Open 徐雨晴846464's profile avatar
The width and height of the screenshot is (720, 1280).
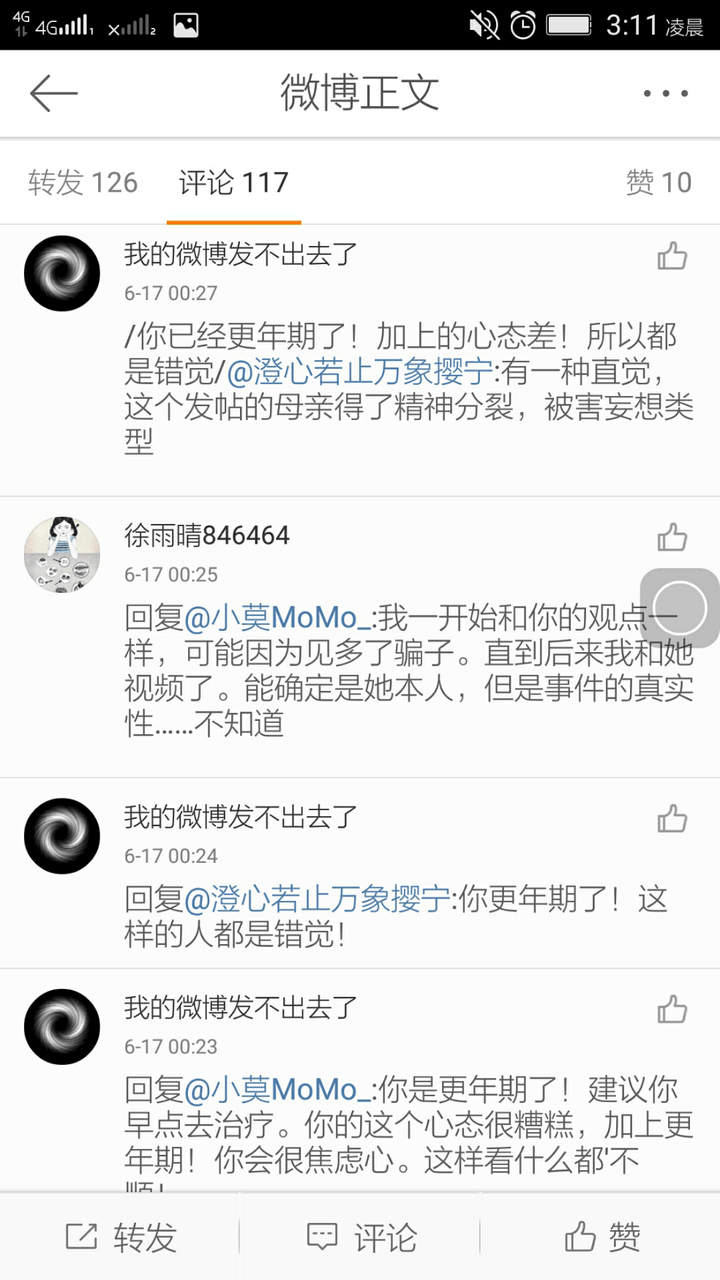pyautogui.click(x=62, y=555)
